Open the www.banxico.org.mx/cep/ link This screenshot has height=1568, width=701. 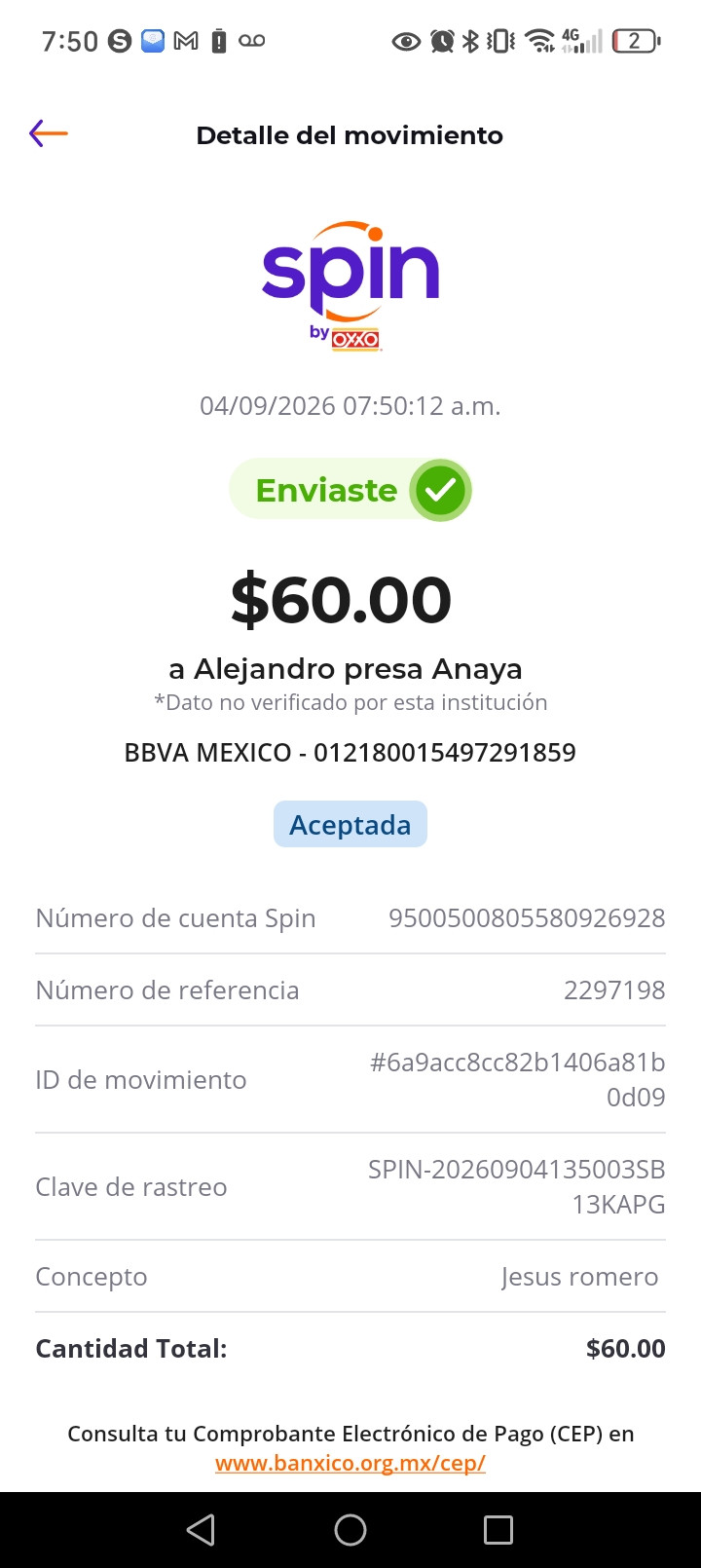tap(350, 1463)
